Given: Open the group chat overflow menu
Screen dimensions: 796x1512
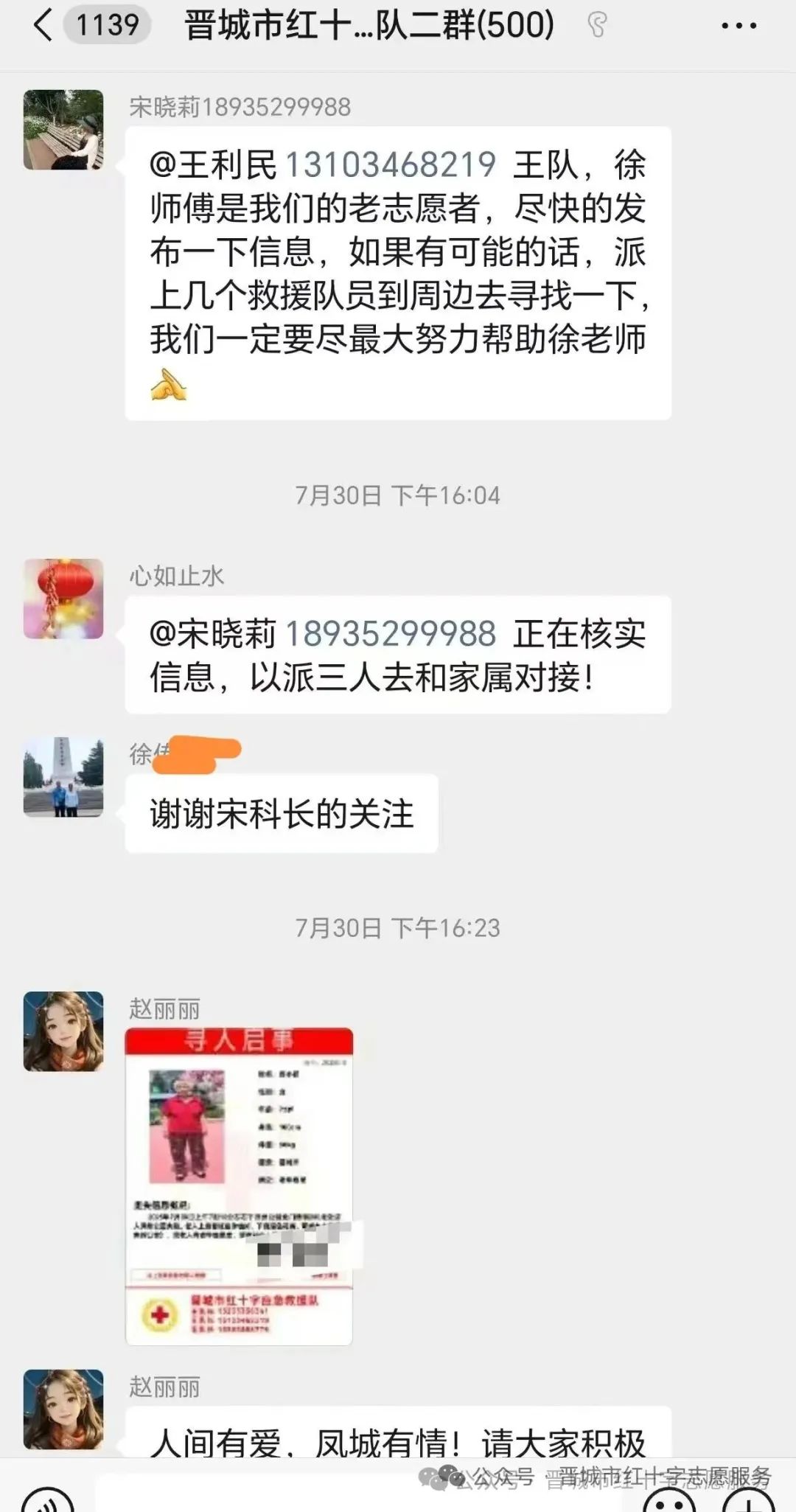Looking at the screenshot, I should 739,27.
